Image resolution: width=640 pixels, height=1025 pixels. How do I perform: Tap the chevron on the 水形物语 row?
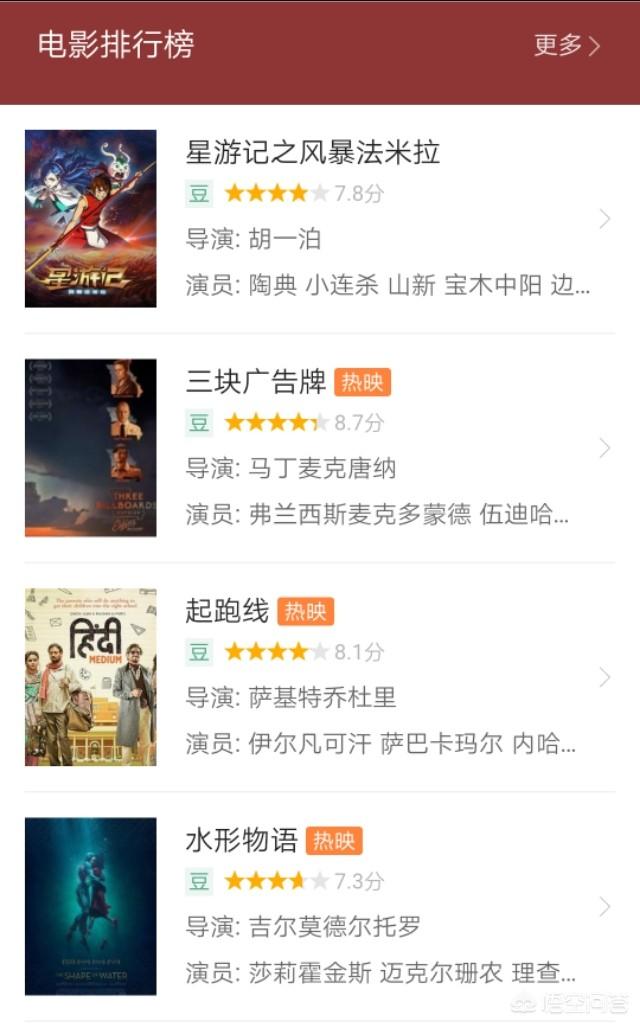(605, 907)
